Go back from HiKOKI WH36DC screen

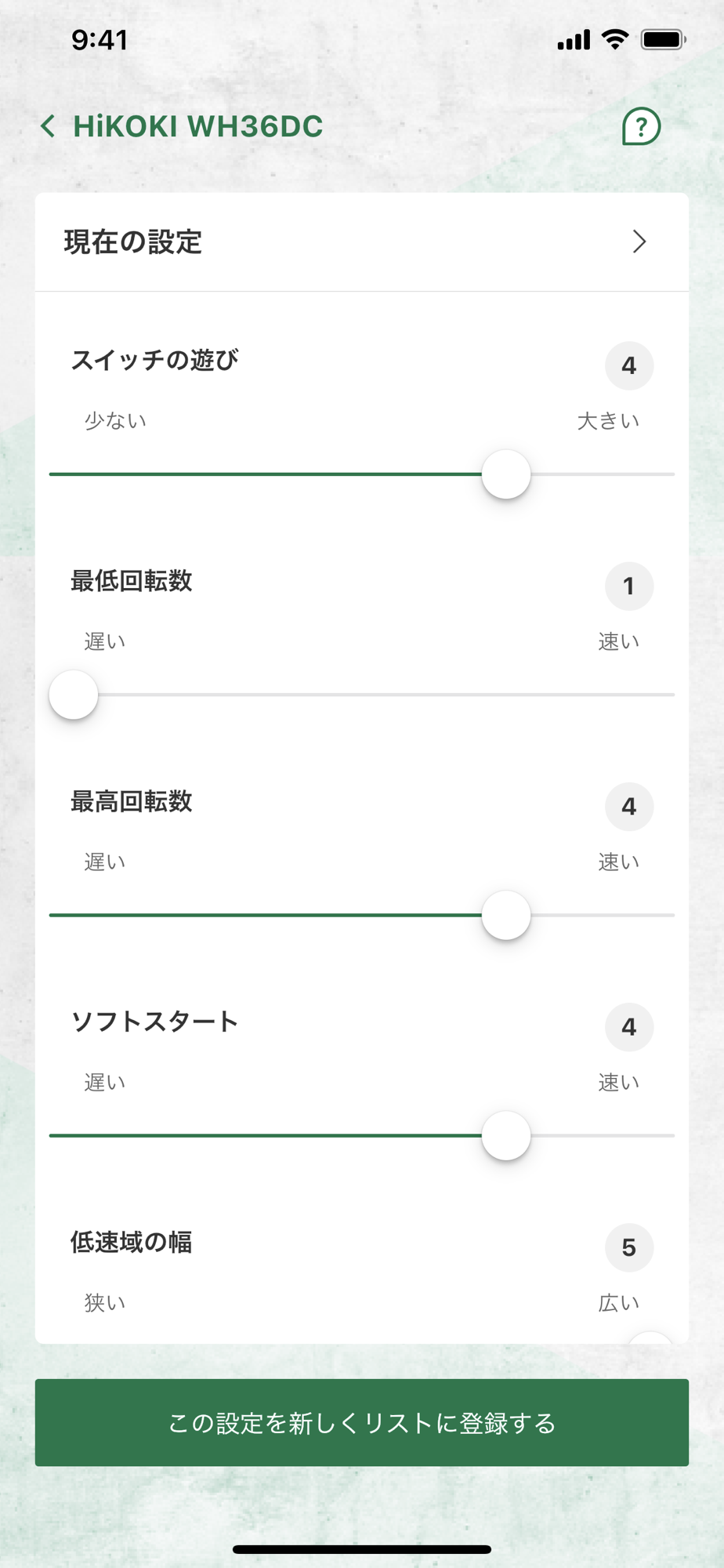tap(48, 126)
